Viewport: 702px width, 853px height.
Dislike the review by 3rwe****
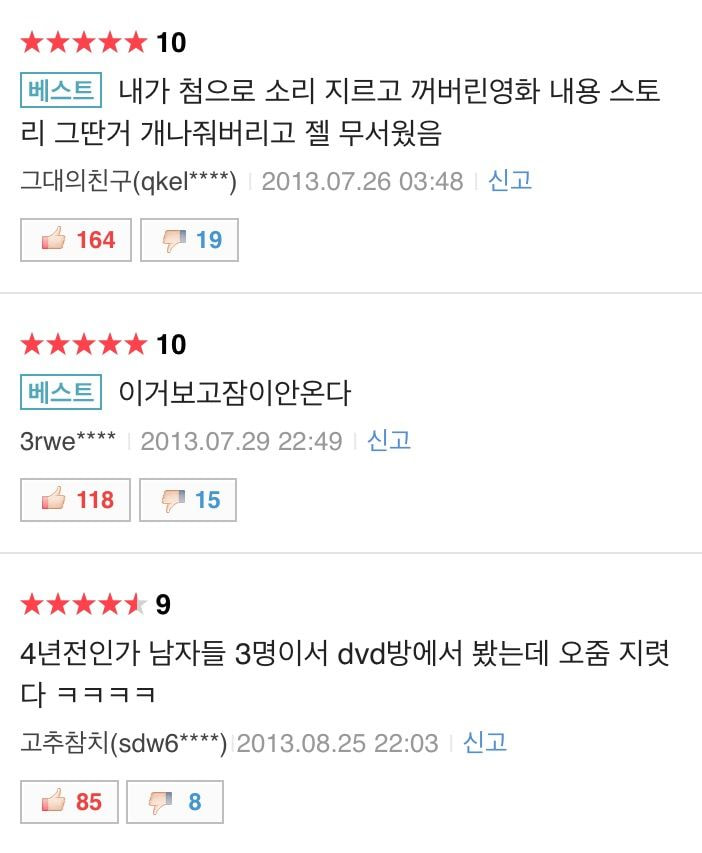(x=188, y=500)
